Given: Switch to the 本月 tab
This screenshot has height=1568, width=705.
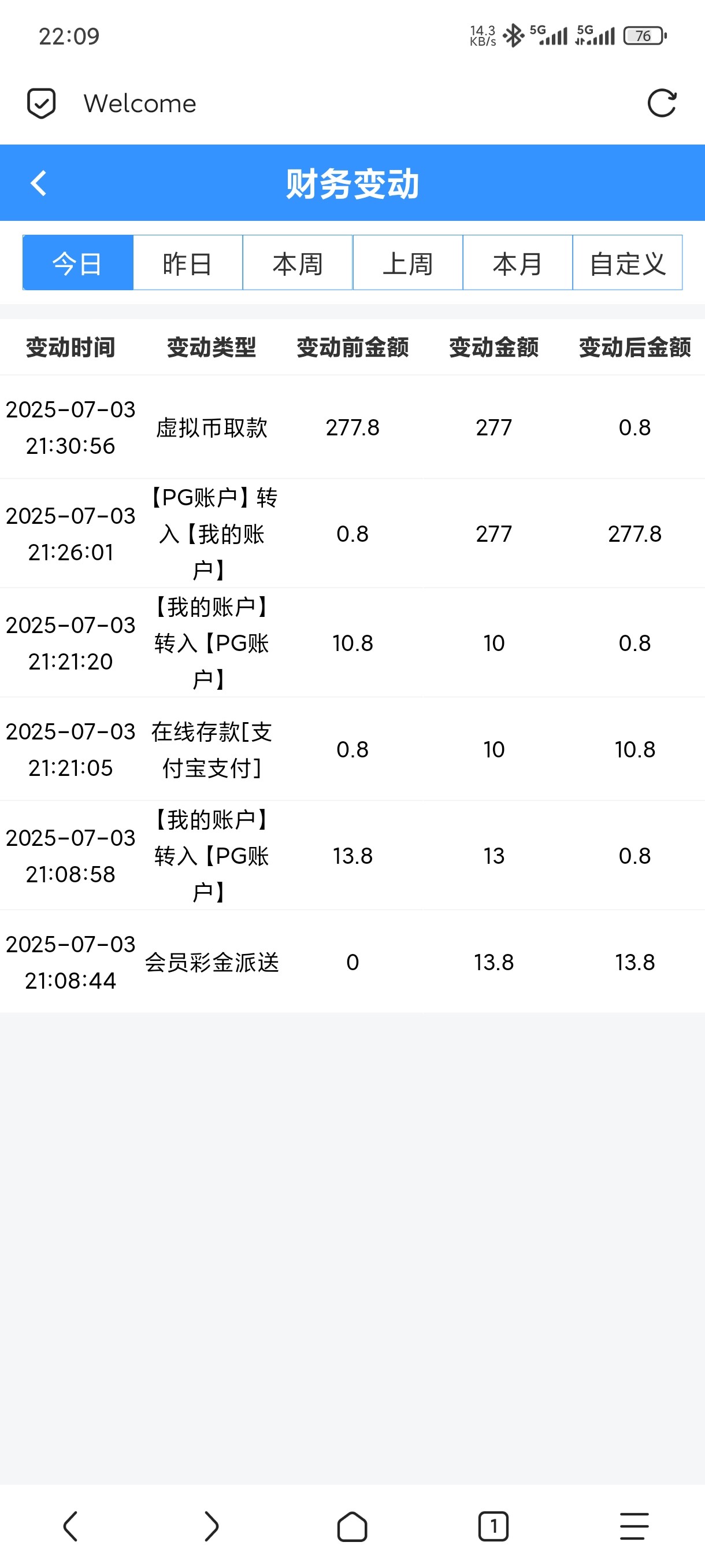Looking at the screenshot, I should [x=518, y=263].
